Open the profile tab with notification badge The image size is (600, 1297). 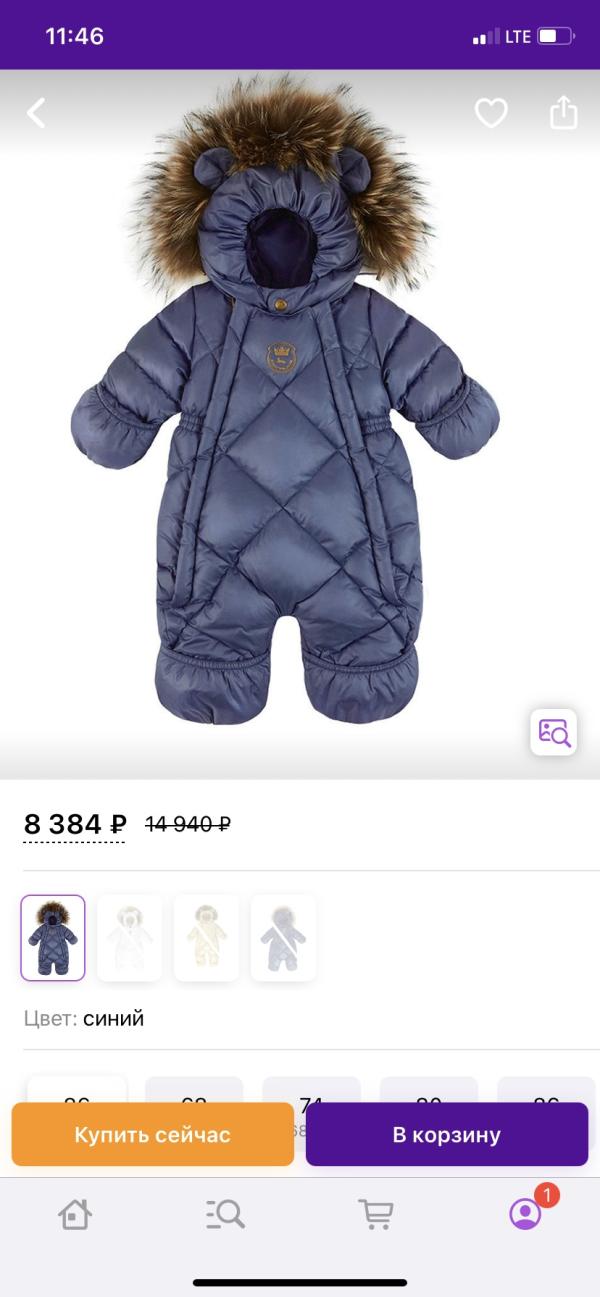tap(526, 1212)
